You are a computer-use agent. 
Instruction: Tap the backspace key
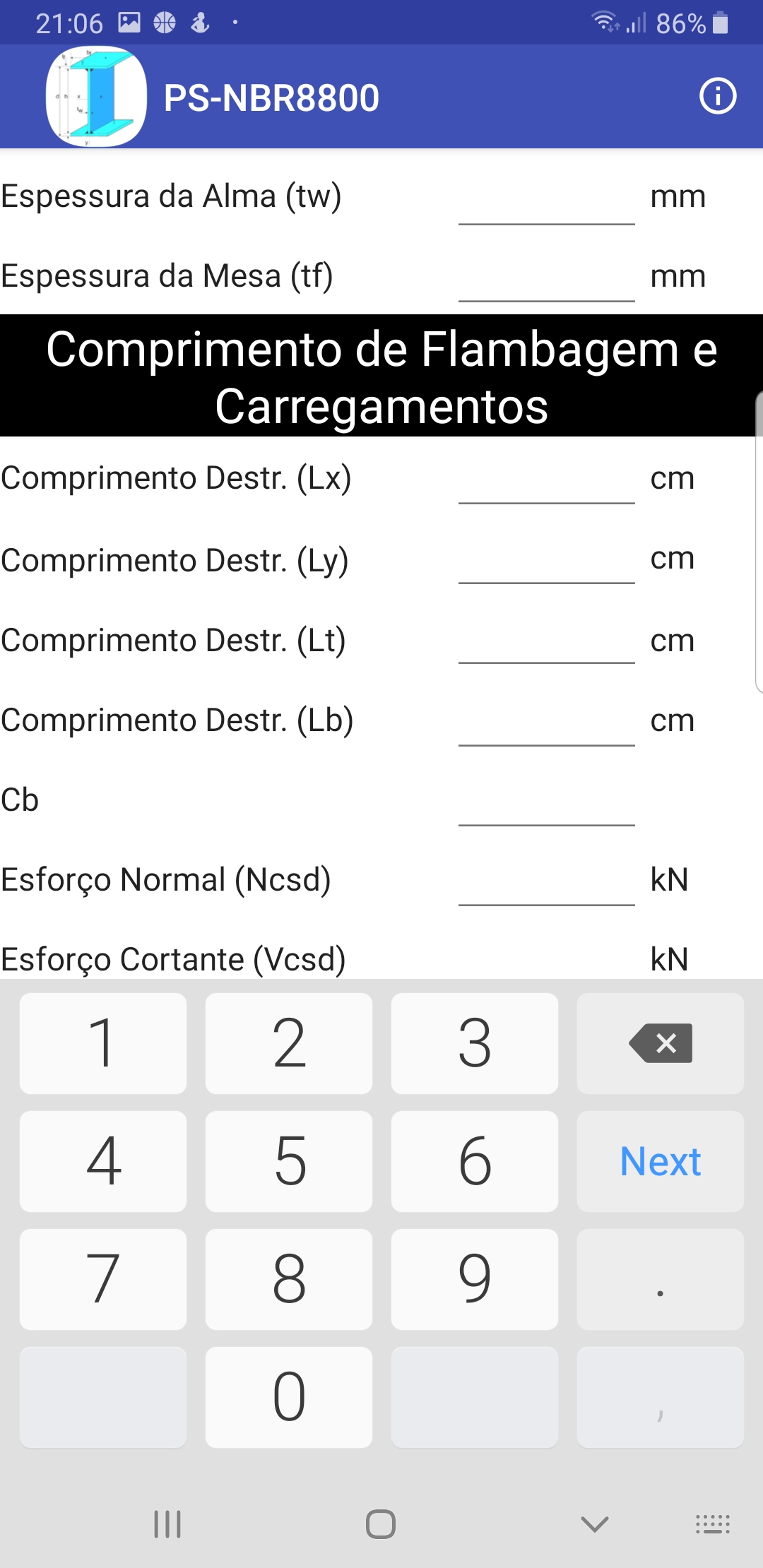click(x=661, y=1043)
